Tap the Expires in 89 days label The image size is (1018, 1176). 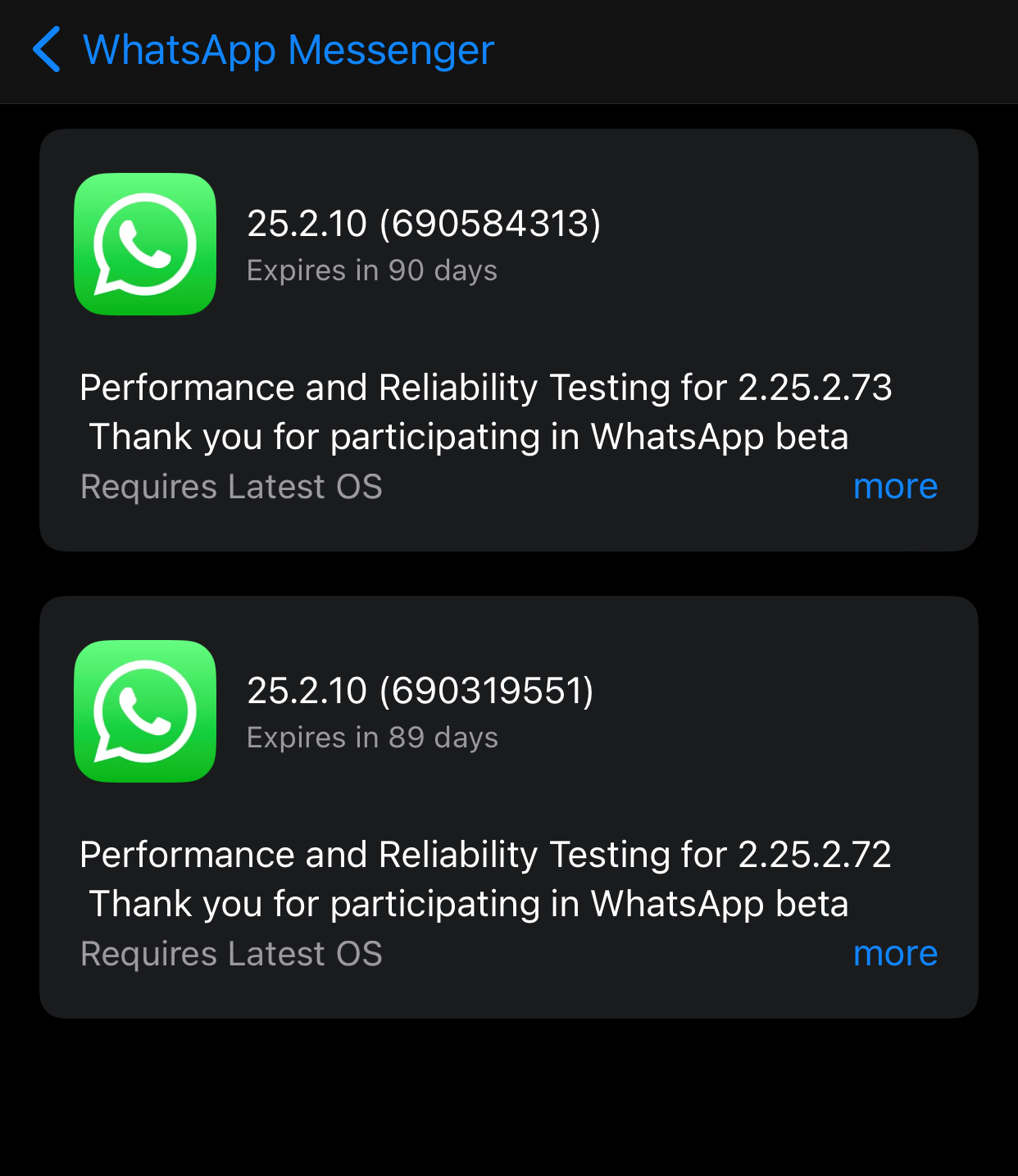click(372, 737)
